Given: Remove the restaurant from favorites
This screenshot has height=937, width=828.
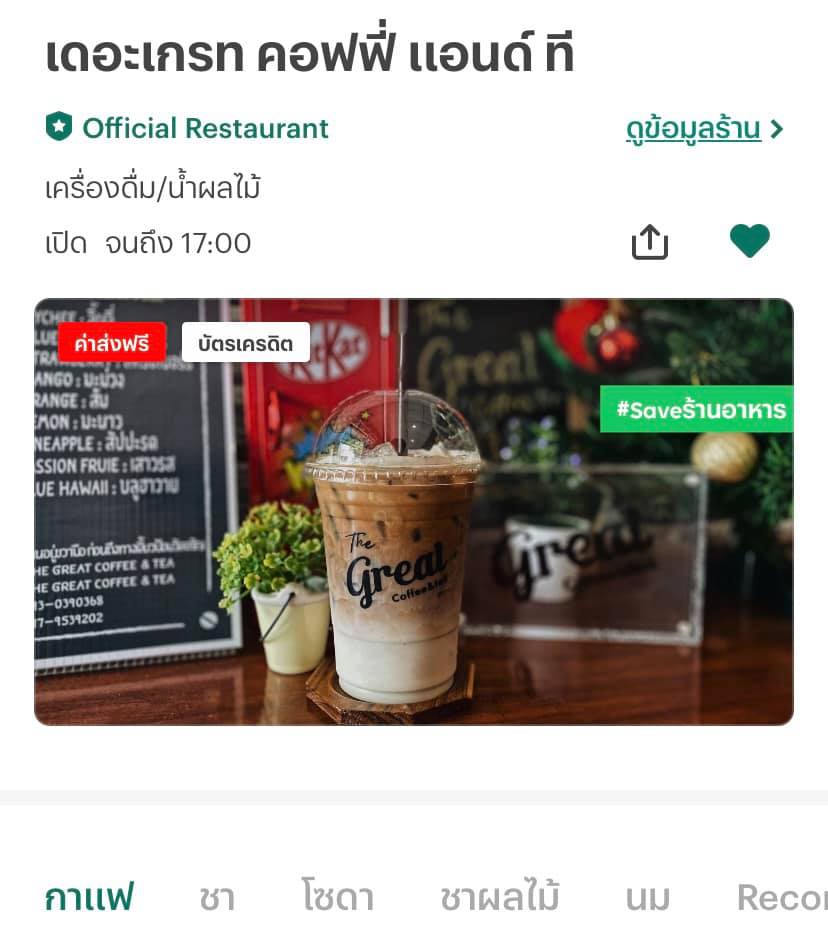Looking at the screenshot, I should coord(749,241).
